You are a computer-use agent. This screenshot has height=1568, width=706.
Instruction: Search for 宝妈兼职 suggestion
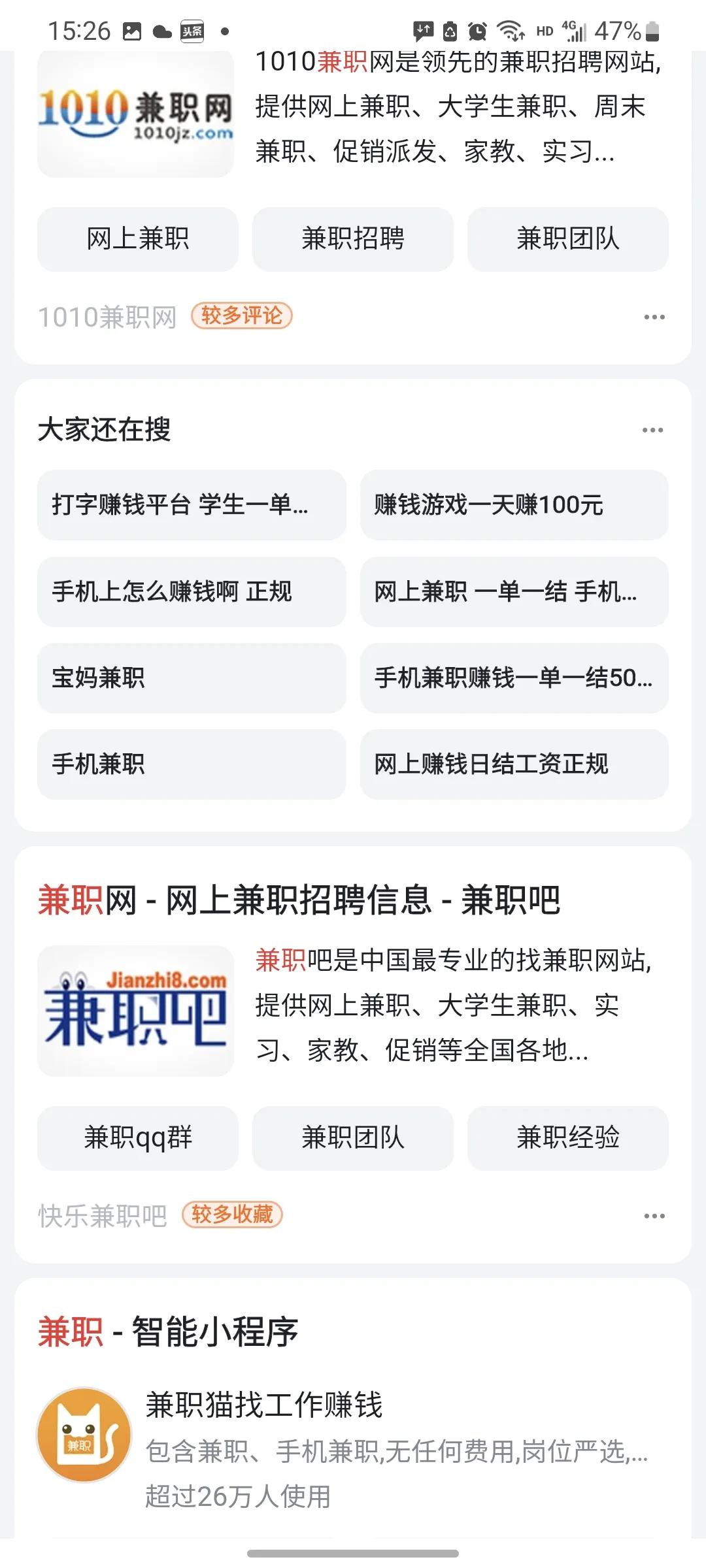click(193, 679)
